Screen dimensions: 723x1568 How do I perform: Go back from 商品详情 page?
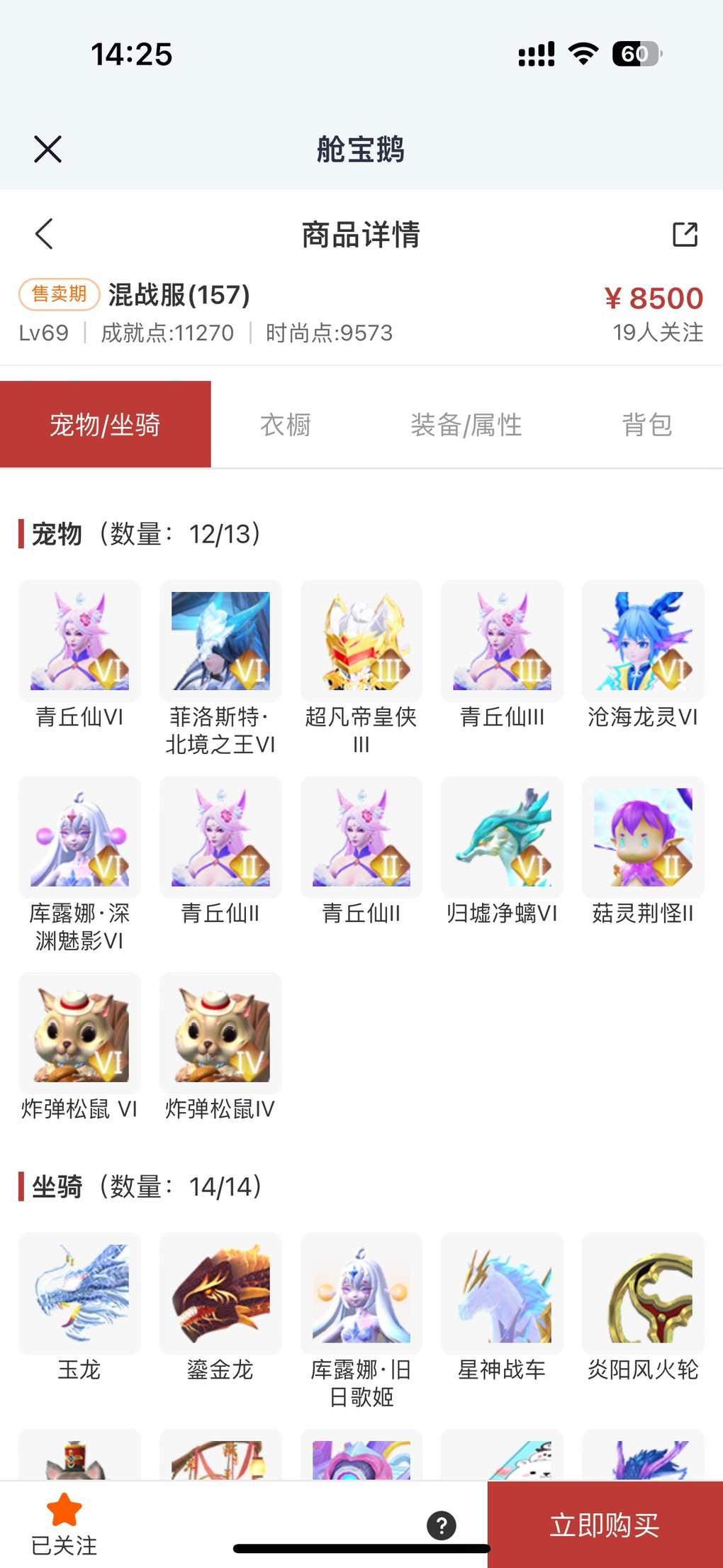pos(44,234)
